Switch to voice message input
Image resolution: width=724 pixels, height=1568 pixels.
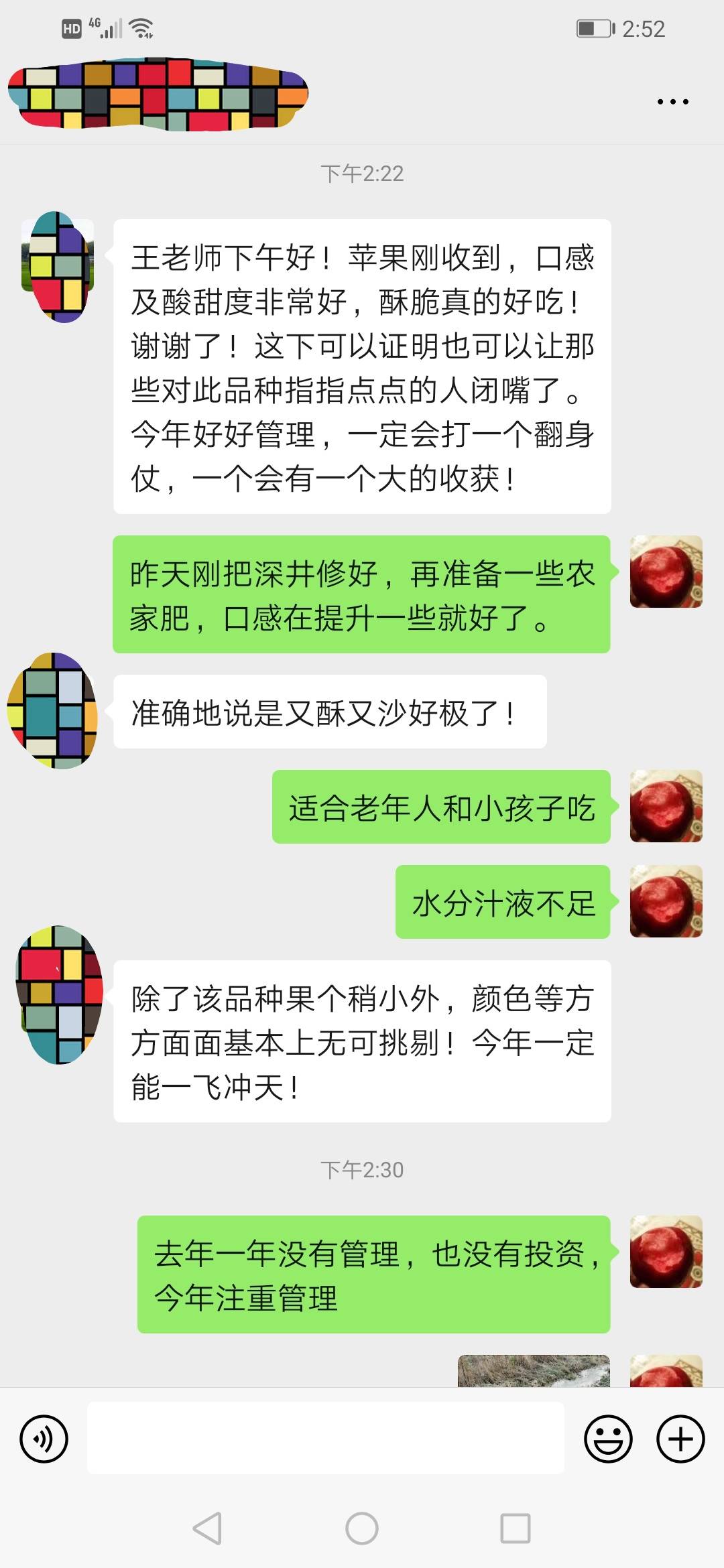tap(44, 1439)
